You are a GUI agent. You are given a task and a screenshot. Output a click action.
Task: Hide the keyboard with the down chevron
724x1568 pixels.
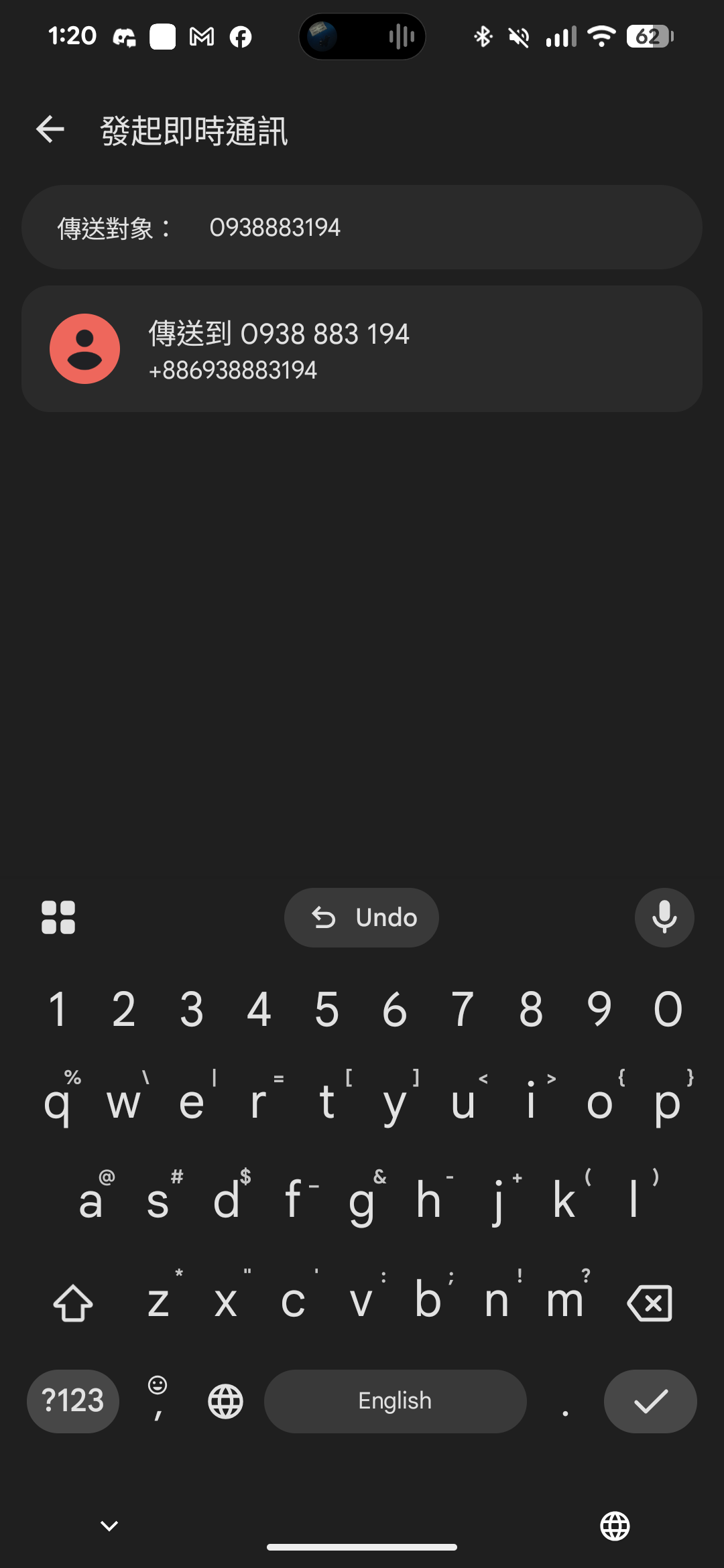coord(109,1526)
